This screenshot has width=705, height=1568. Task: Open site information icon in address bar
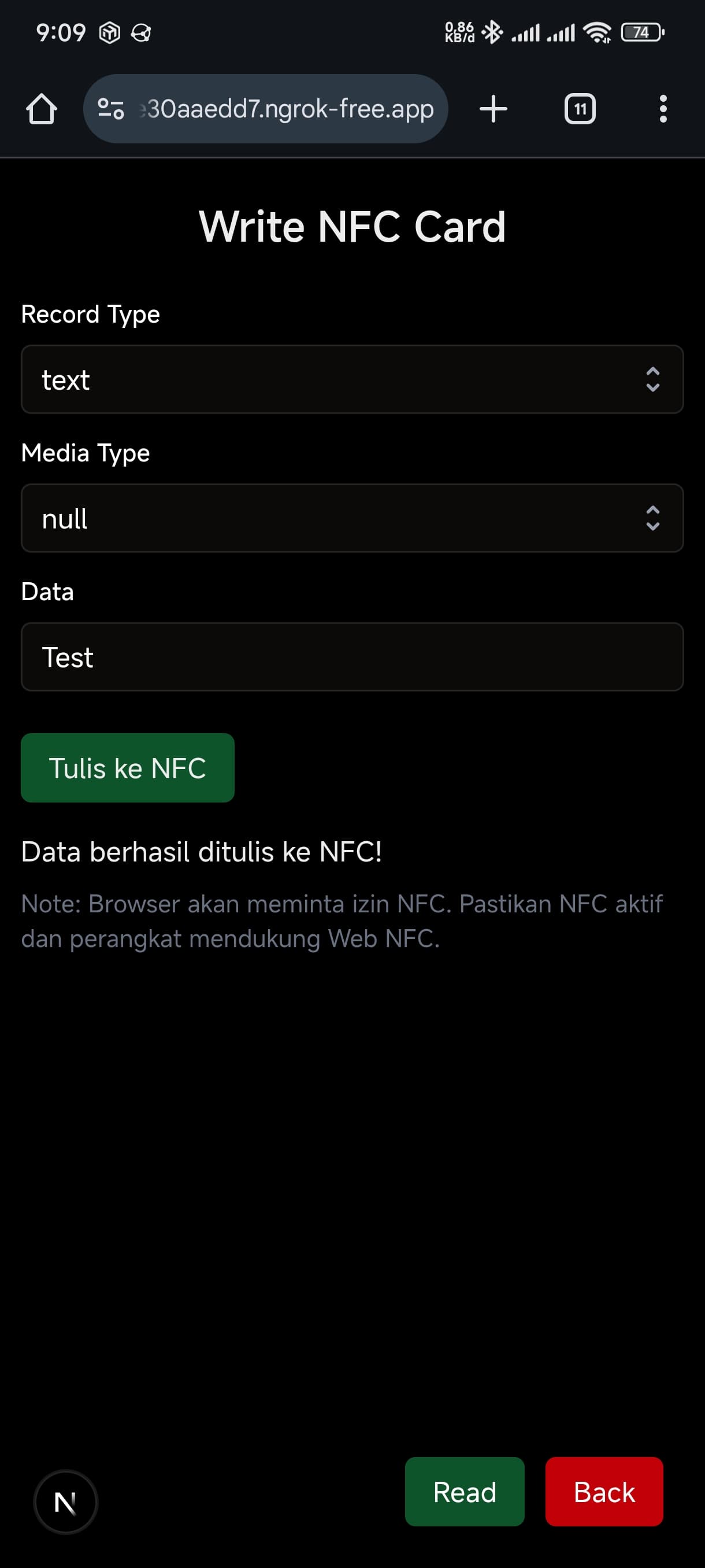tap(111, 109)
